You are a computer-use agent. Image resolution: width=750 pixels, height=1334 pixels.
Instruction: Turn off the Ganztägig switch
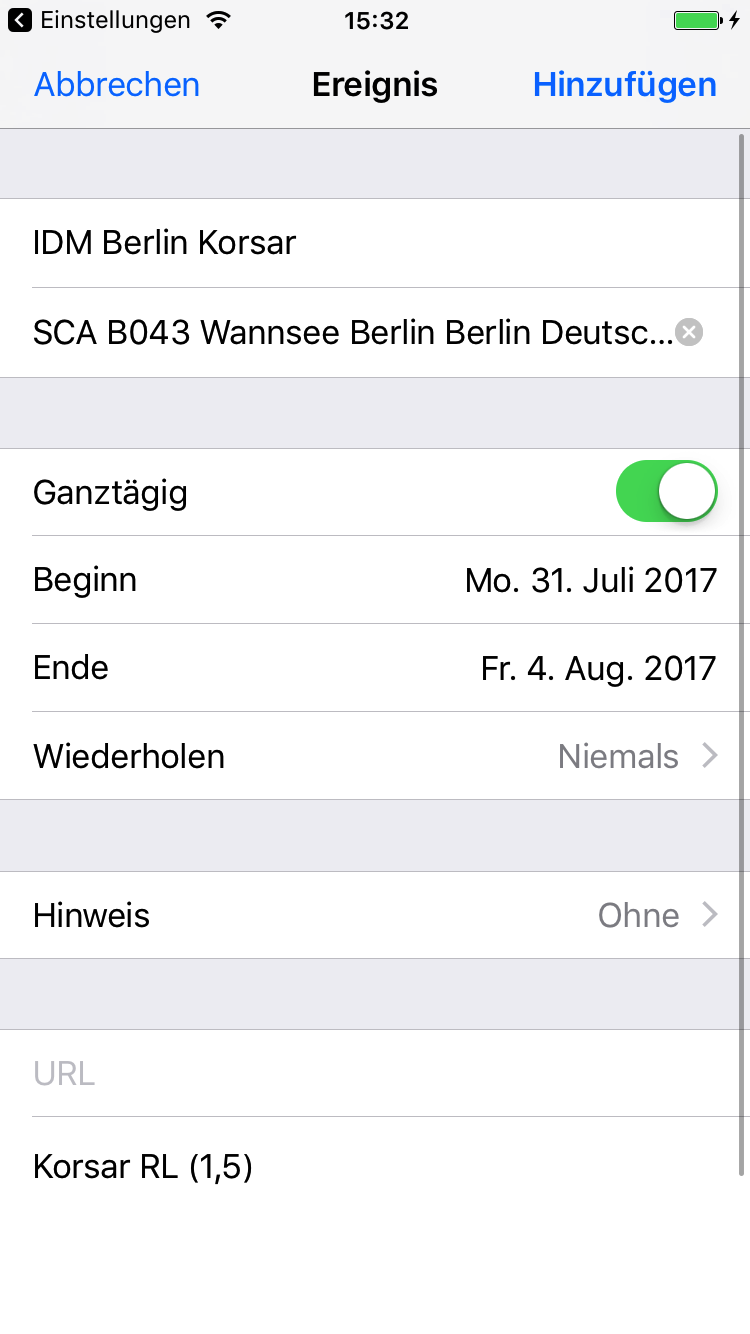click(667, 491)
